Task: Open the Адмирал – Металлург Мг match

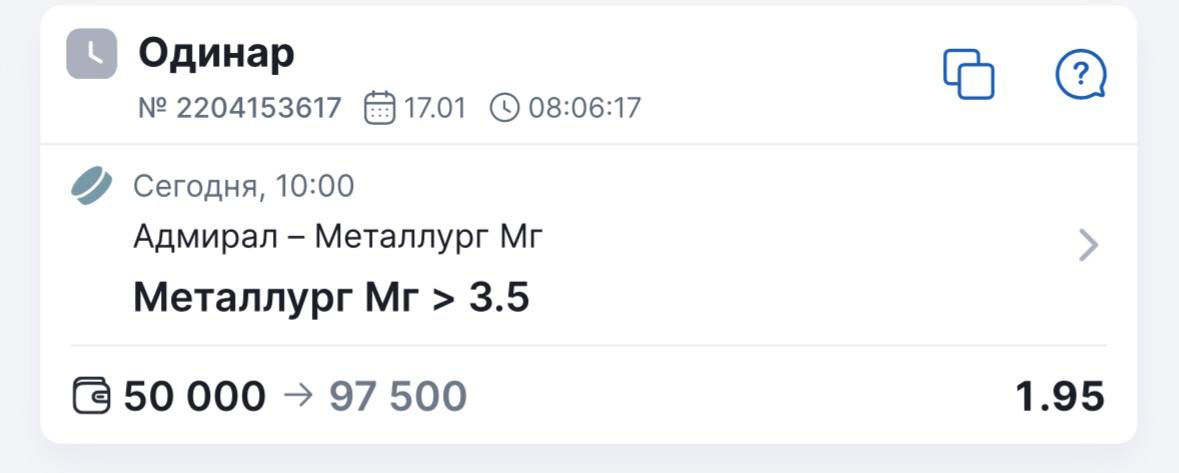Action: 338,238
